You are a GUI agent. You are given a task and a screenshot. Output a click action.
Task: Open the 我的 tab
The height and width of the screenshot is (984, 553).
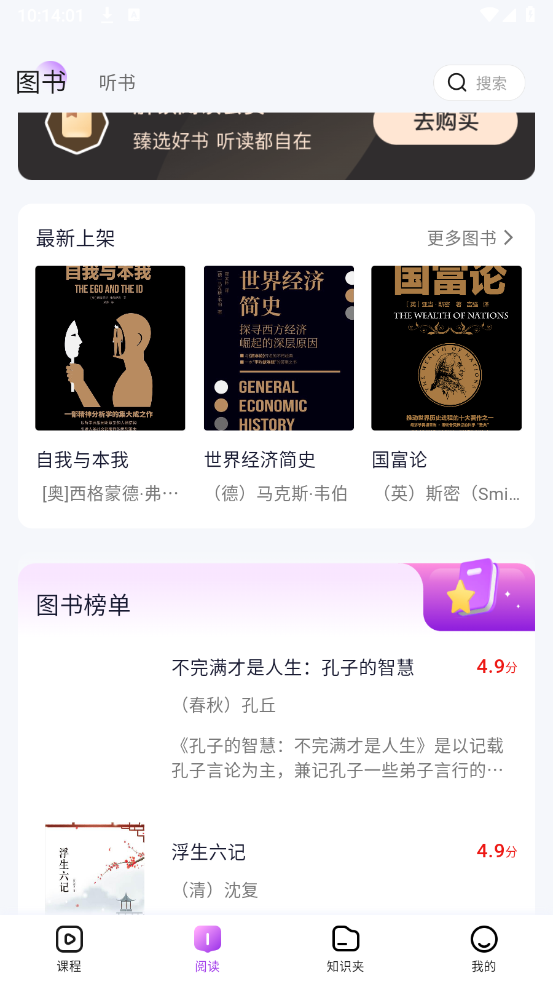click(483, 949)
